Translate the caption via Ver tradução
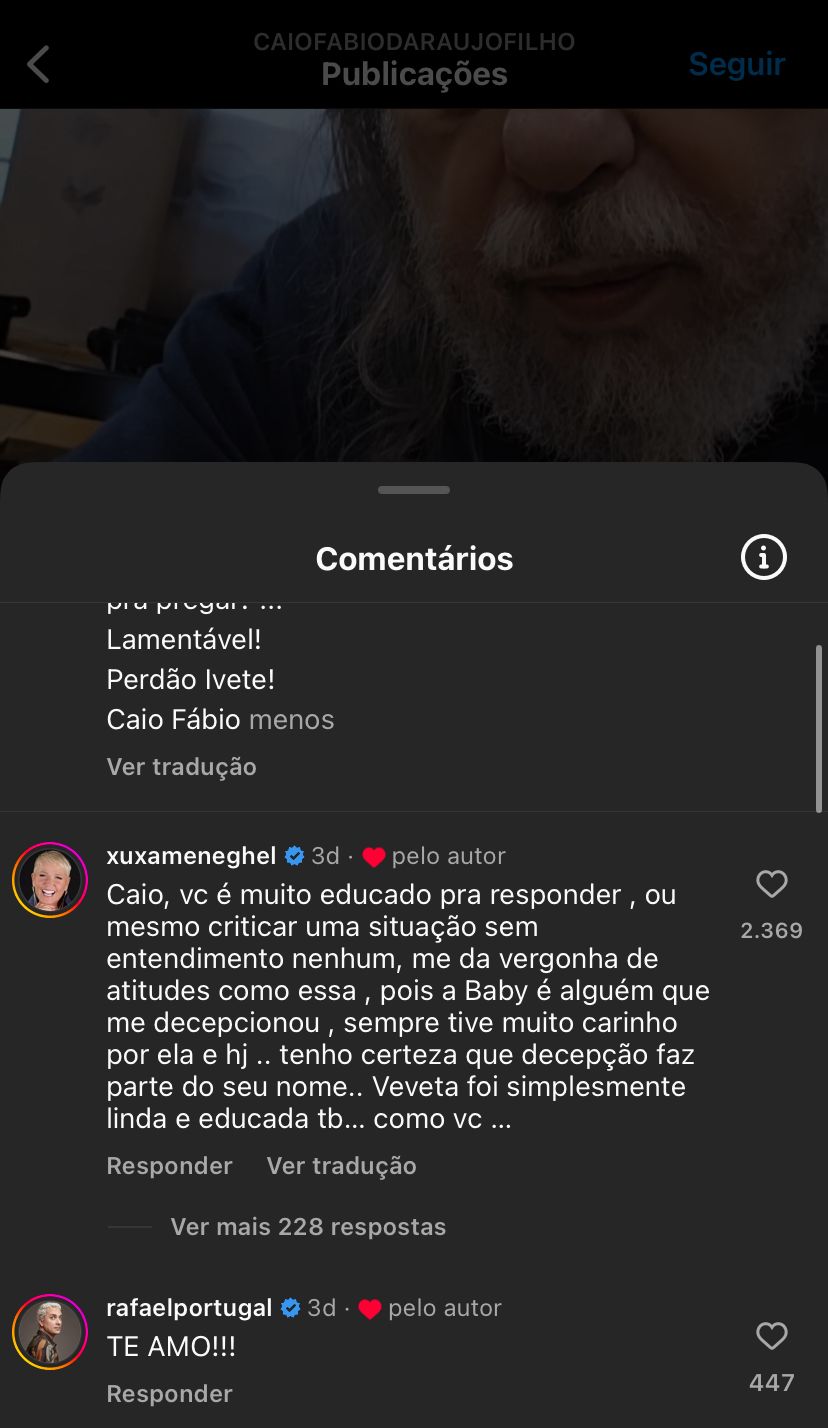 [181, 766]
